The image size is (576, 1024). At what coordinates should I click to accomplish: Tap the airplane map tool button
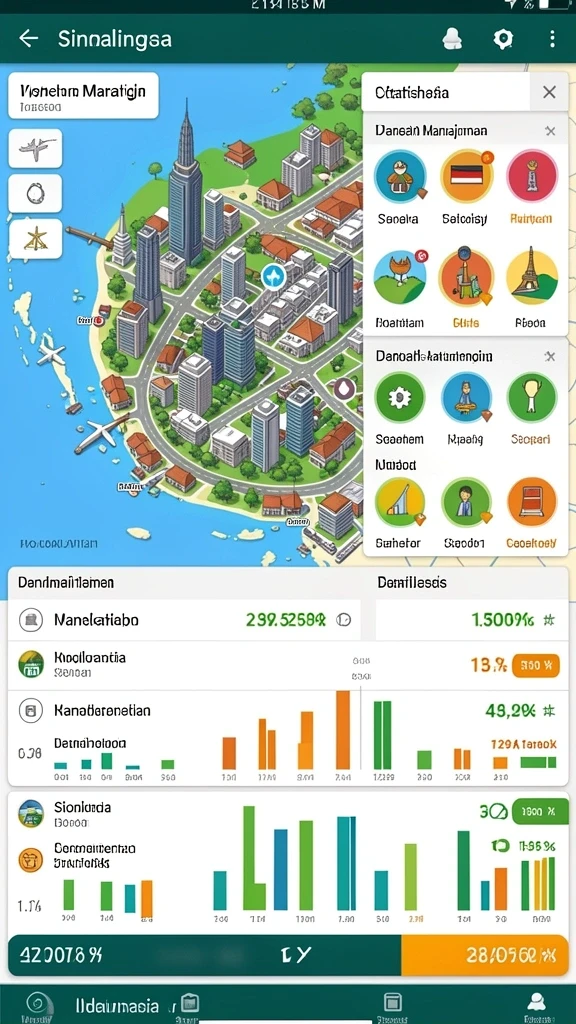35,148
